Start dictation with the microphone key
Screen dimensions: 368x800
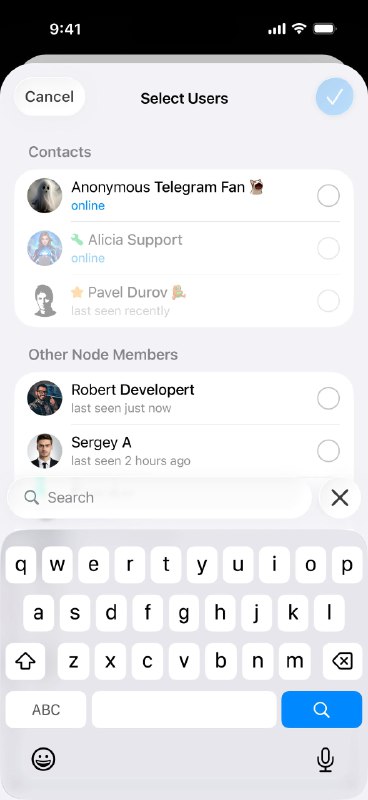point(325,760)
